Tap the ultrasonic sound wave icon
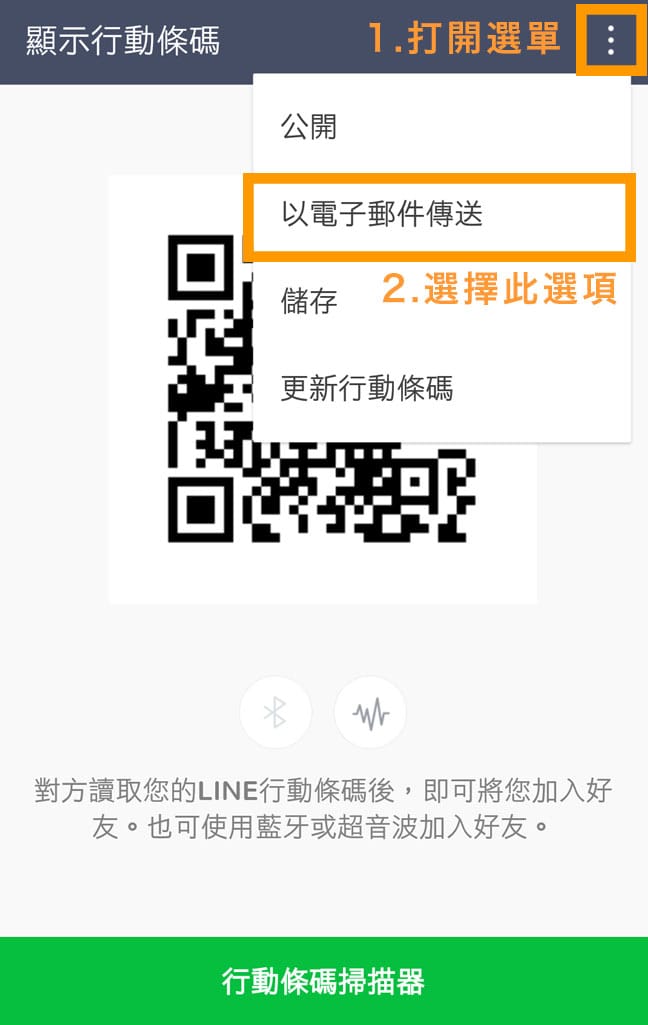The height and width of the screenshot is (1025, 648). click(x=370, y=713)
